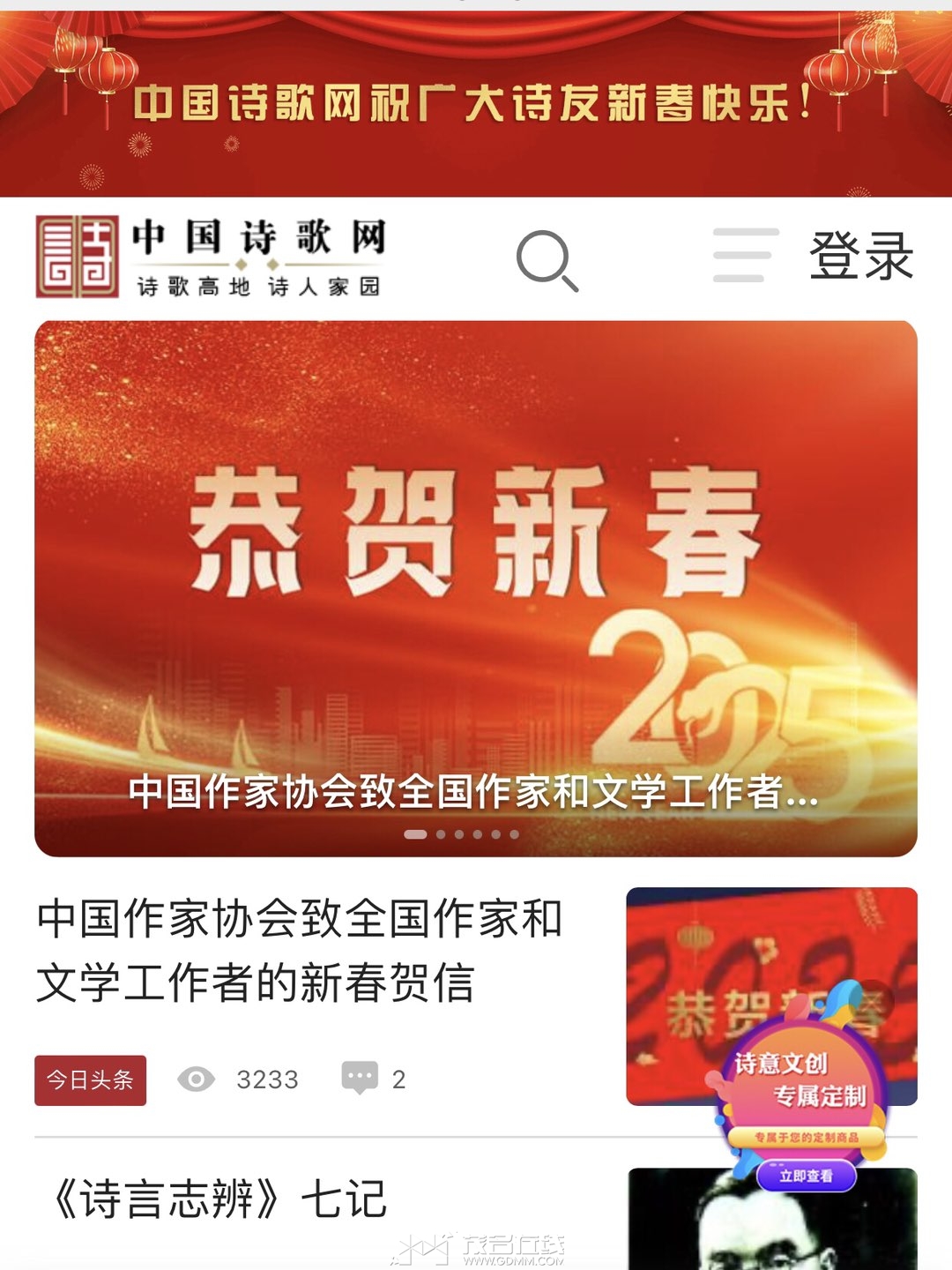
Task: Open article 中国作家协会致全国作家和文学工作者的新春贺信
Action: [x=300, y=951]
